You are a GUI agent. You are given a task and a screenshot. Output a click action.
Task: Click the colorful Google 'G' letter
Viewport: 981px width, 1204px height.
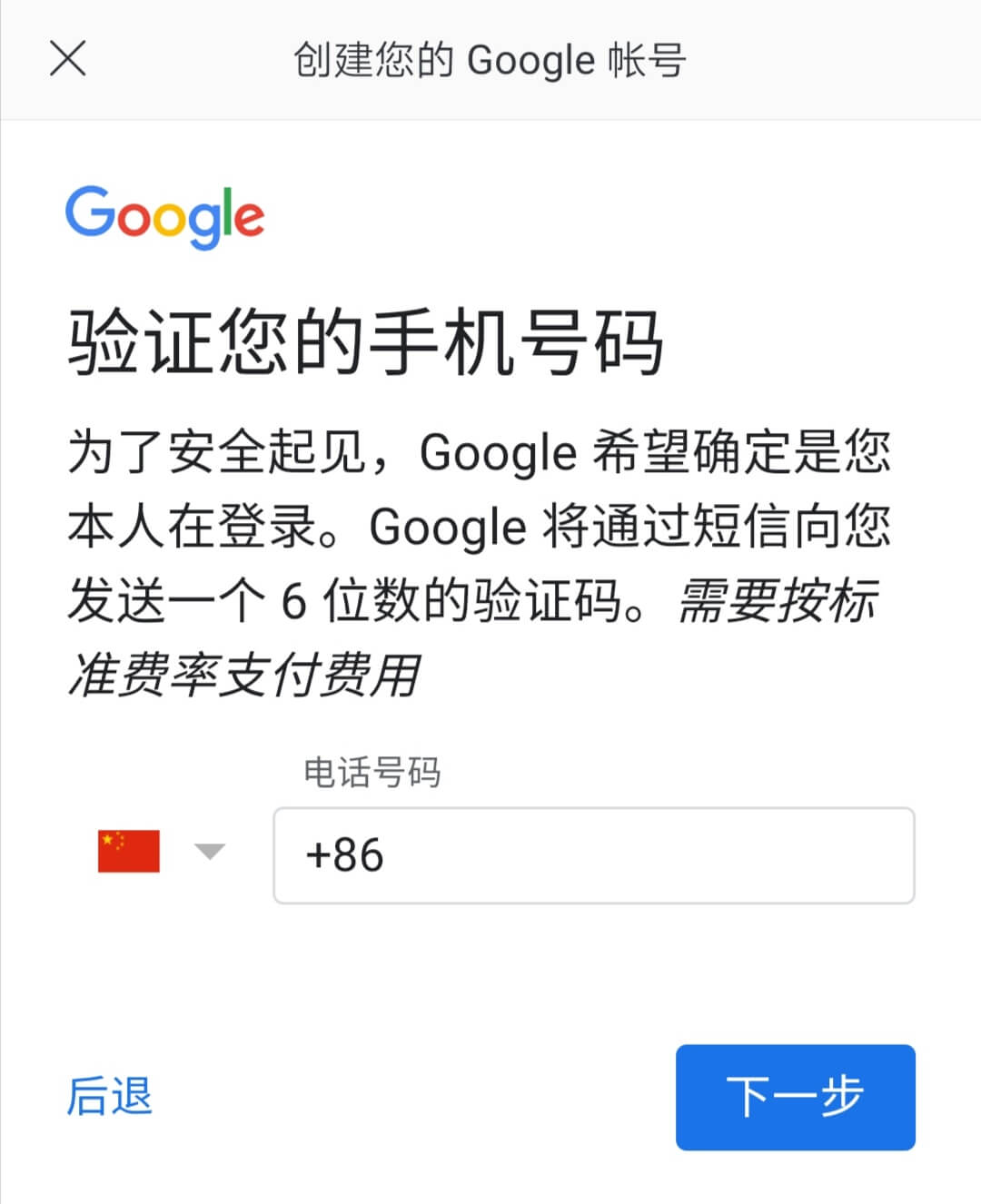tap(91, 215)
